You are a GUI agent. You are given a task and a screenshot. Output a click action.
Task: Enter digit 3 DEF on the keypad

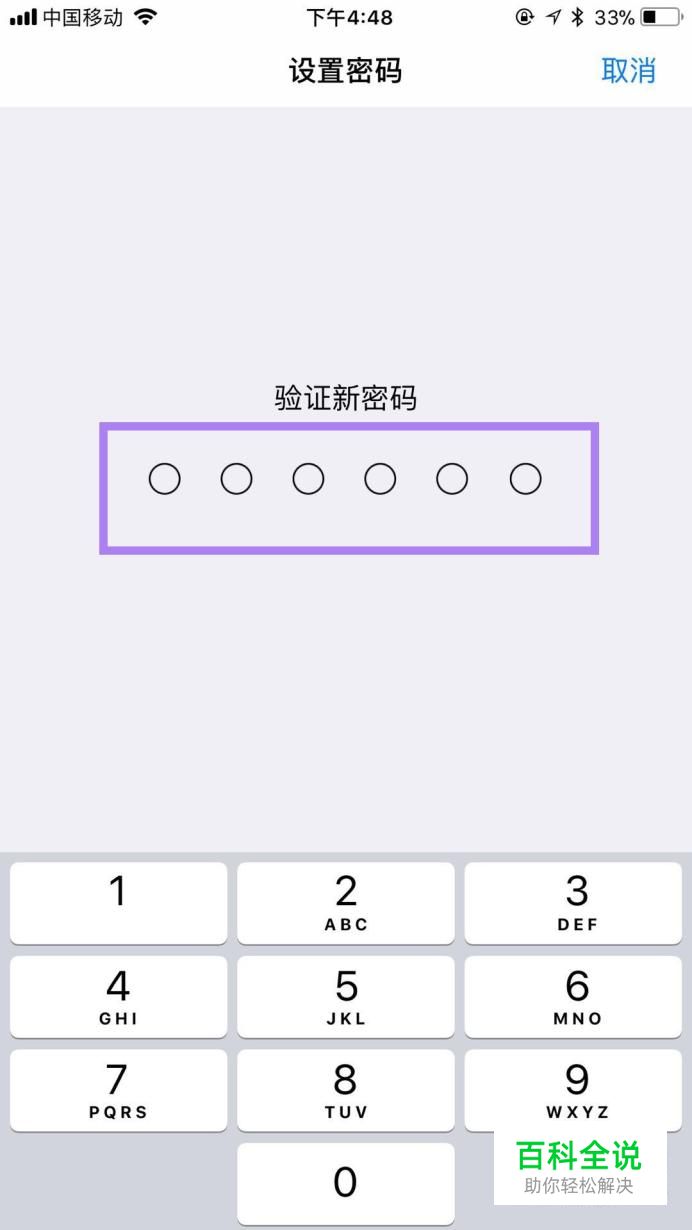(x=573, y=902)
